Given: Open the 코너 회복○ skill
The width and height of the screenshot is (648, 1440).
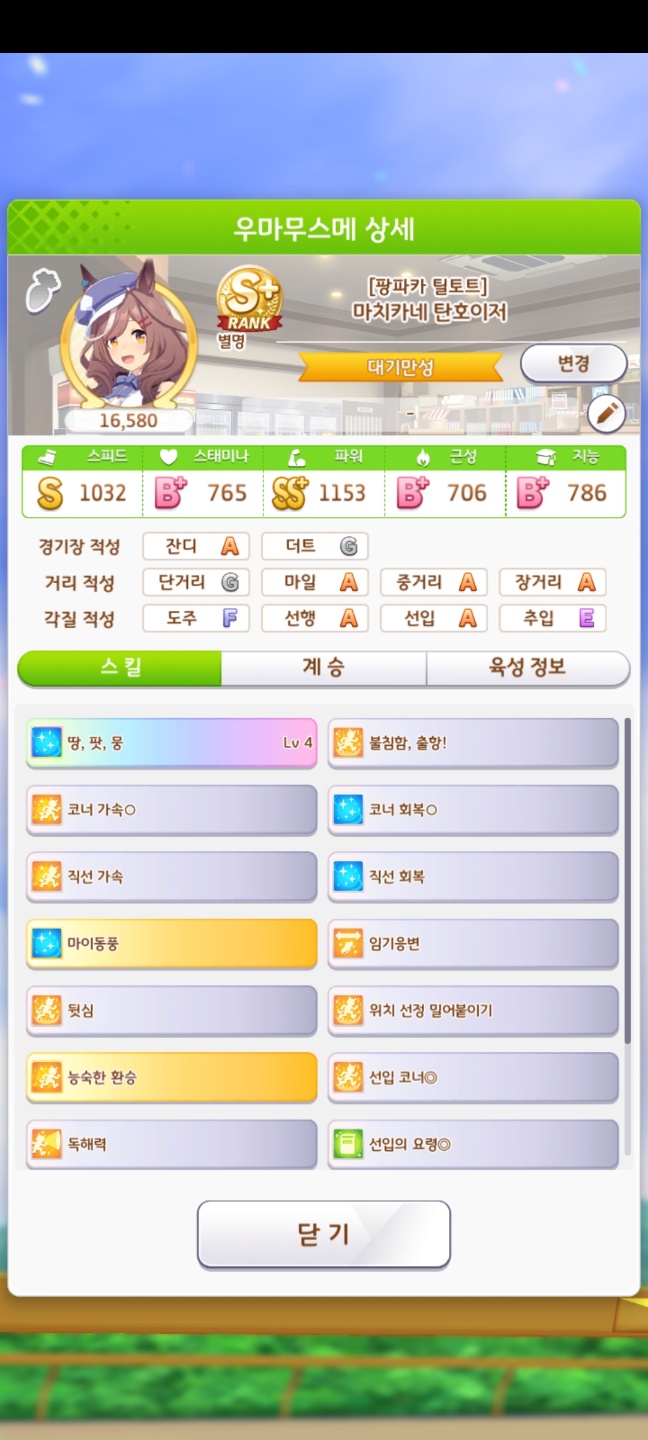Looking at the screenshot, I should click(473, 810).
